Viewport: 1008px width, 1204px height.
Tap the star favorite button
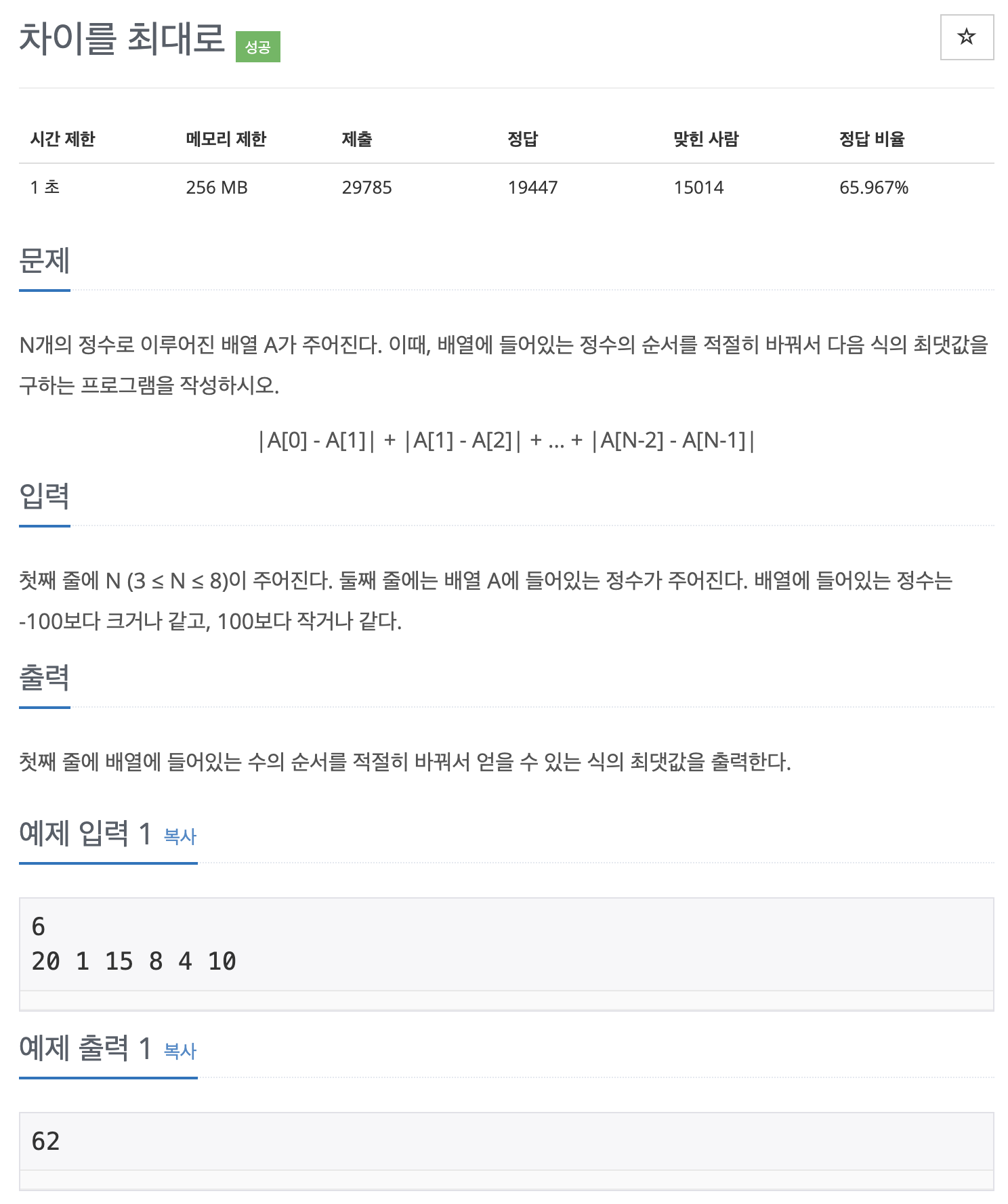(x=967, y=37)
